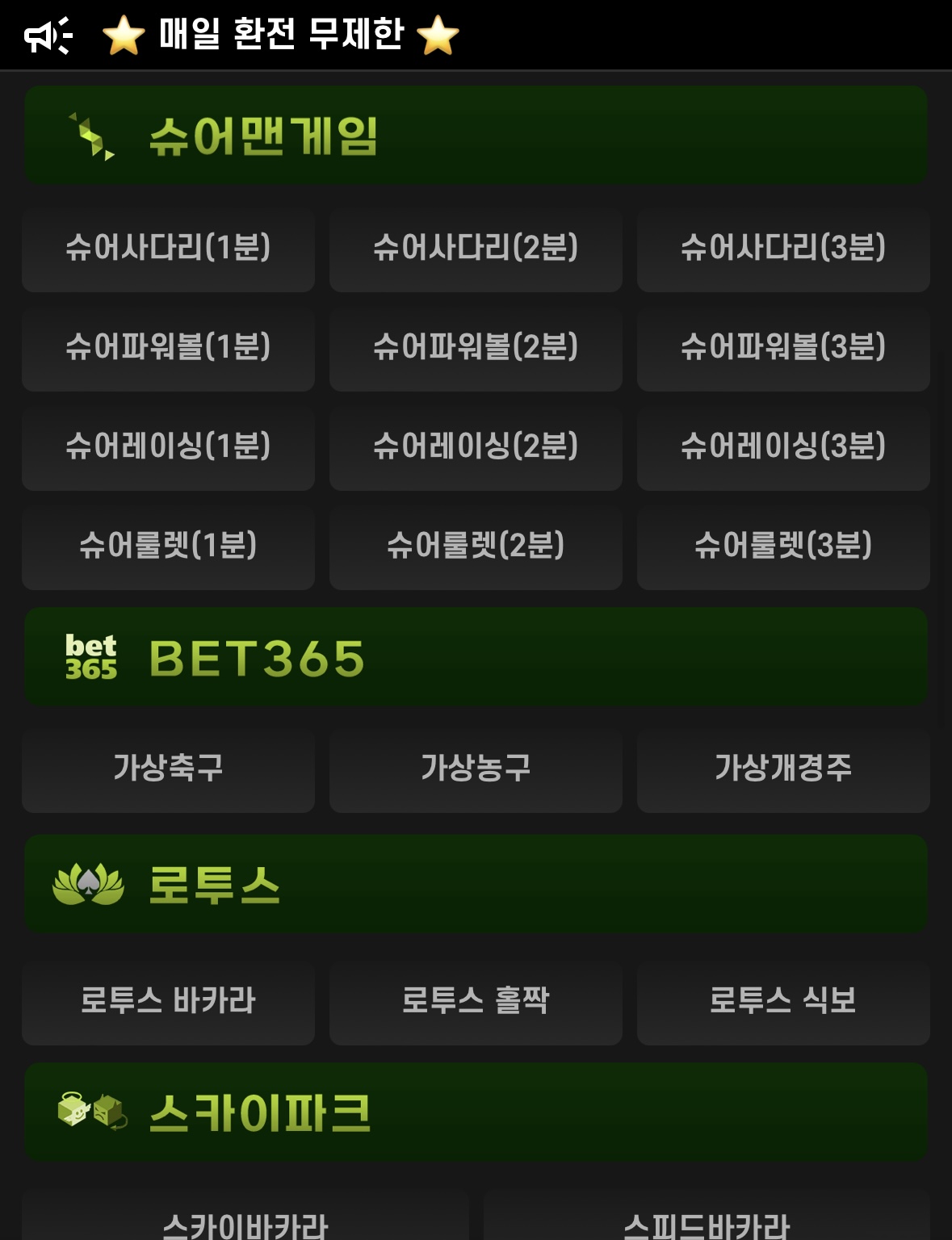Open 슈어룰렛(1분) game

pos(168,546)
